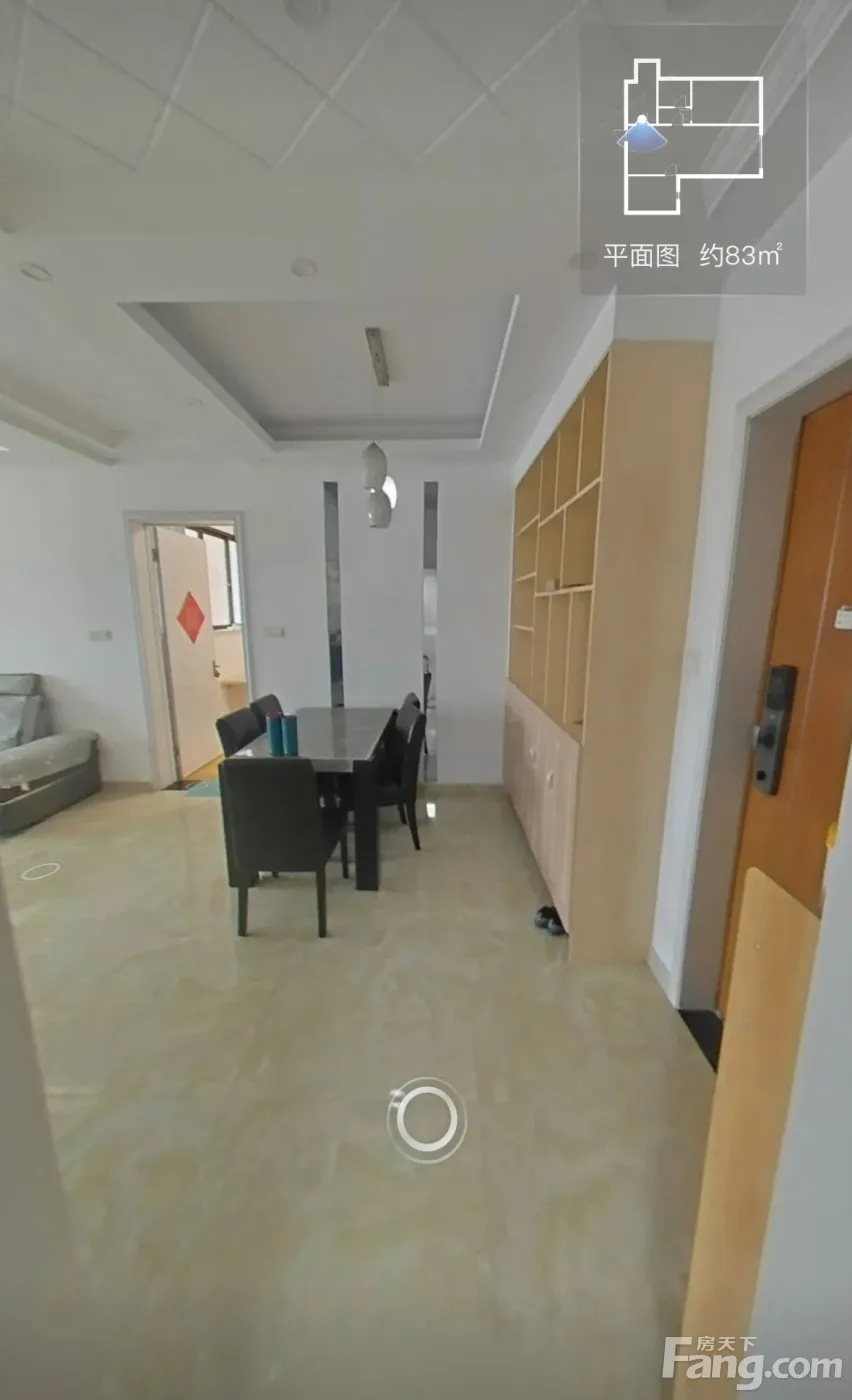Open the 平面图 floor plan minimap
Viewport: 852px width, 1400px height.
[x=692, y=160]
